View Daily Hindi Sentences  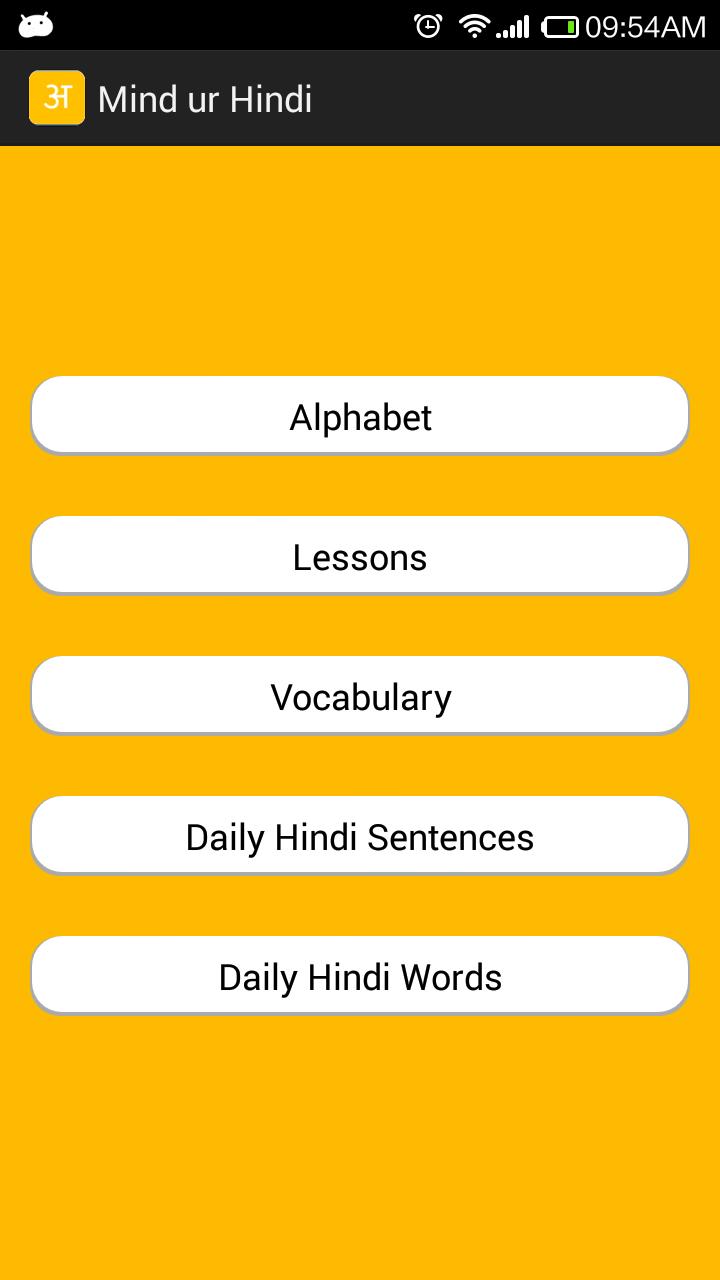(x=360, y=836)
